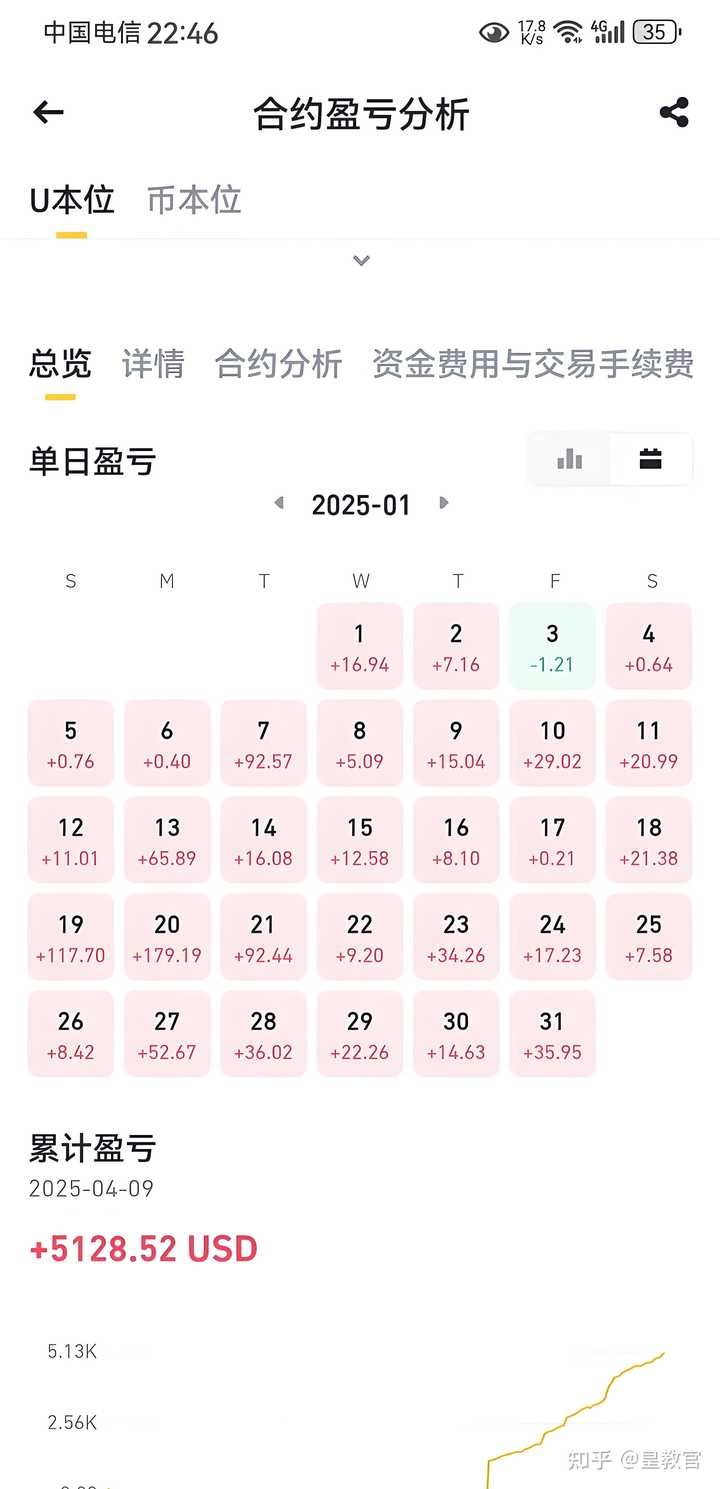Open the share icon at top right
Screen dimensions: 720x1489
coord(674,112)
